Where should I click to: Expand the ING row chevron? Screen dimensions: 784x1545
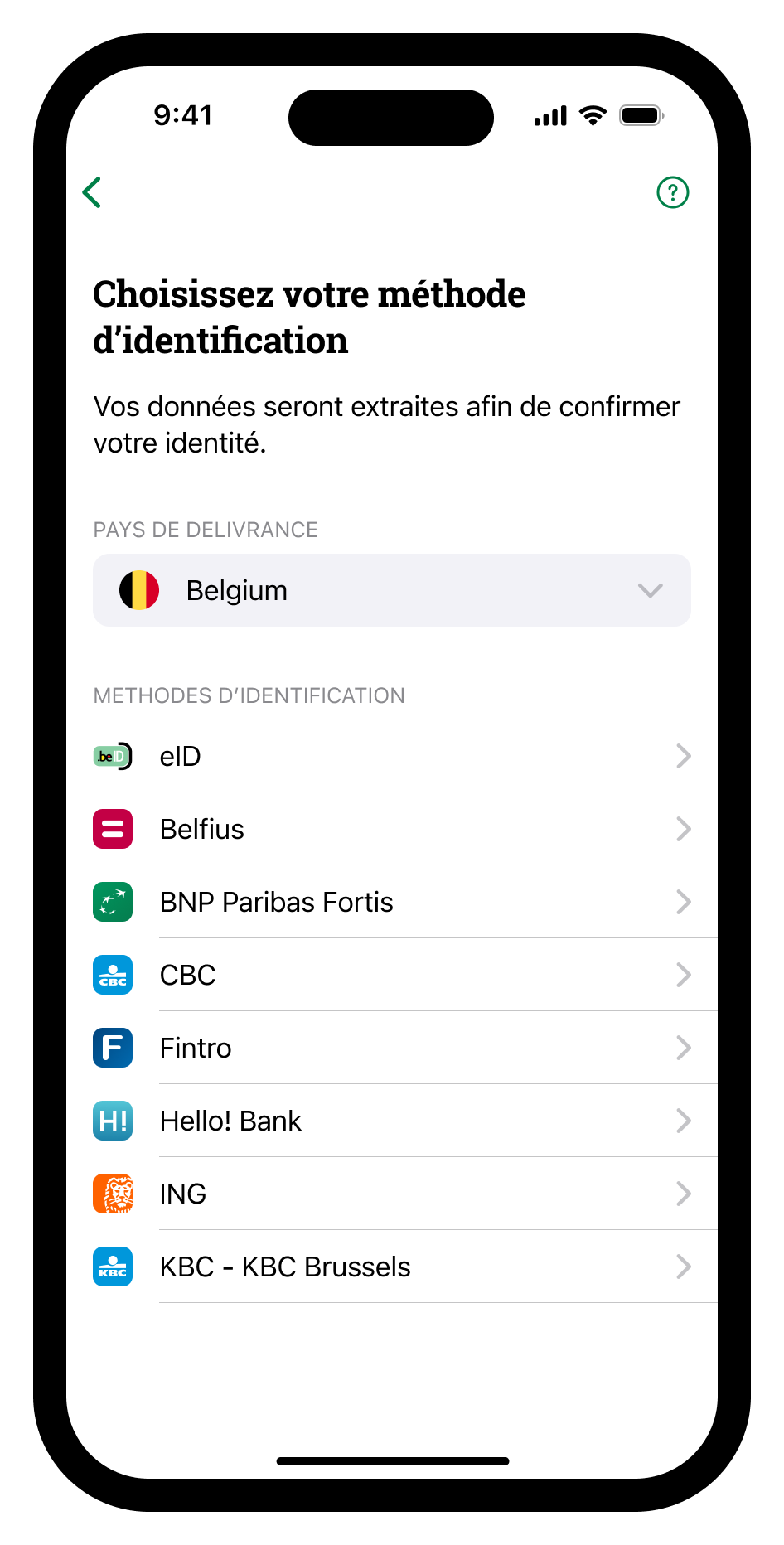[x=683, y=1194]
